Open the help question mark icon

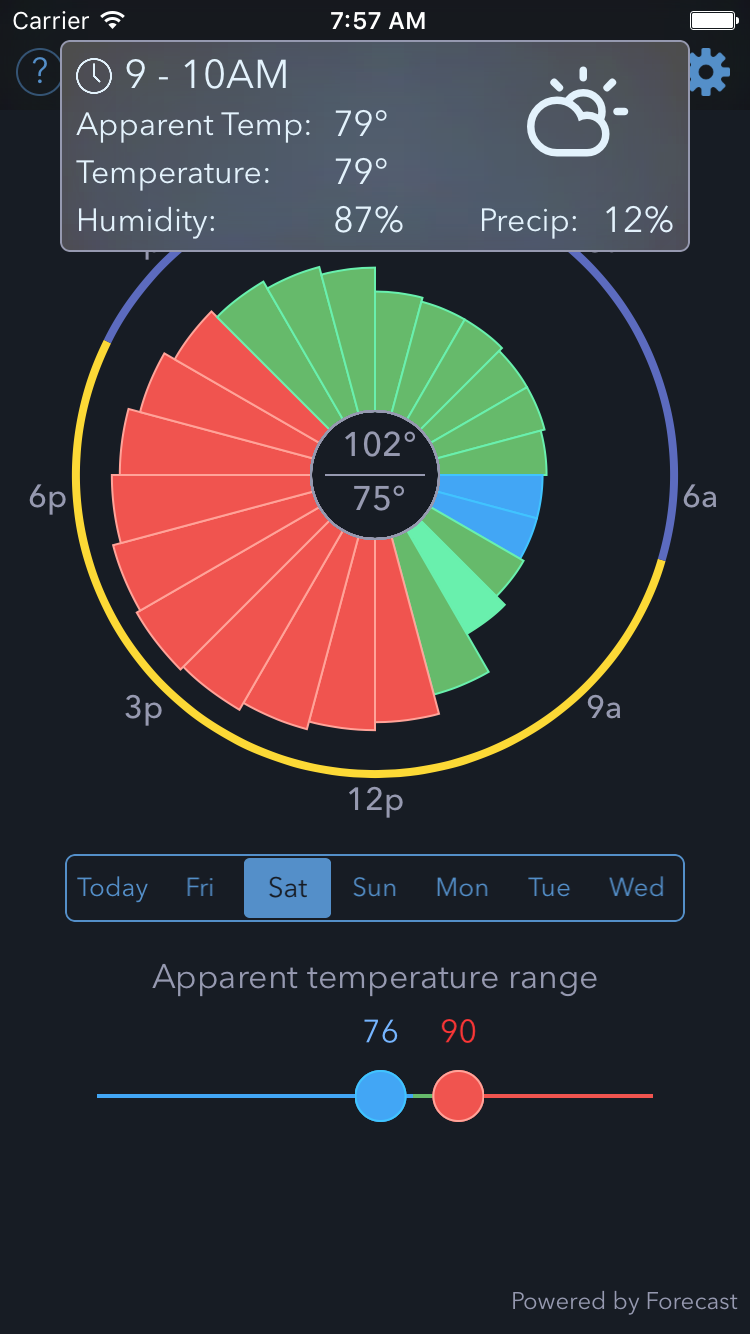38,72
